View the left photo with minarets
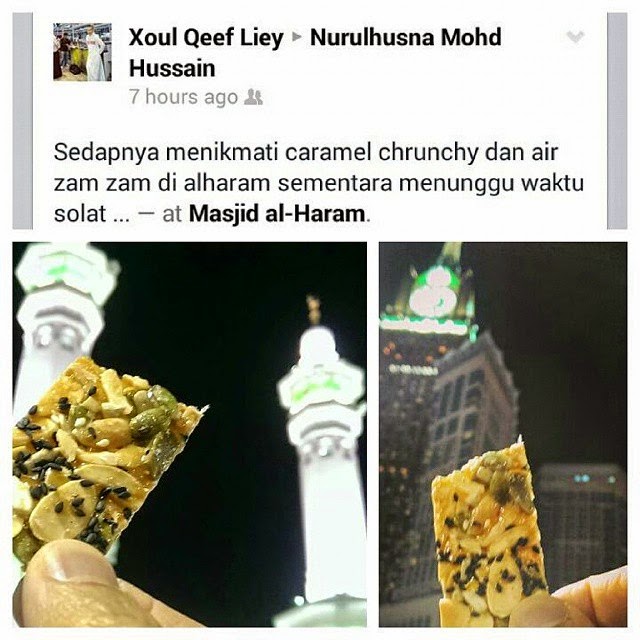Viewport: 640px width, 640px height. click(190, 433)
